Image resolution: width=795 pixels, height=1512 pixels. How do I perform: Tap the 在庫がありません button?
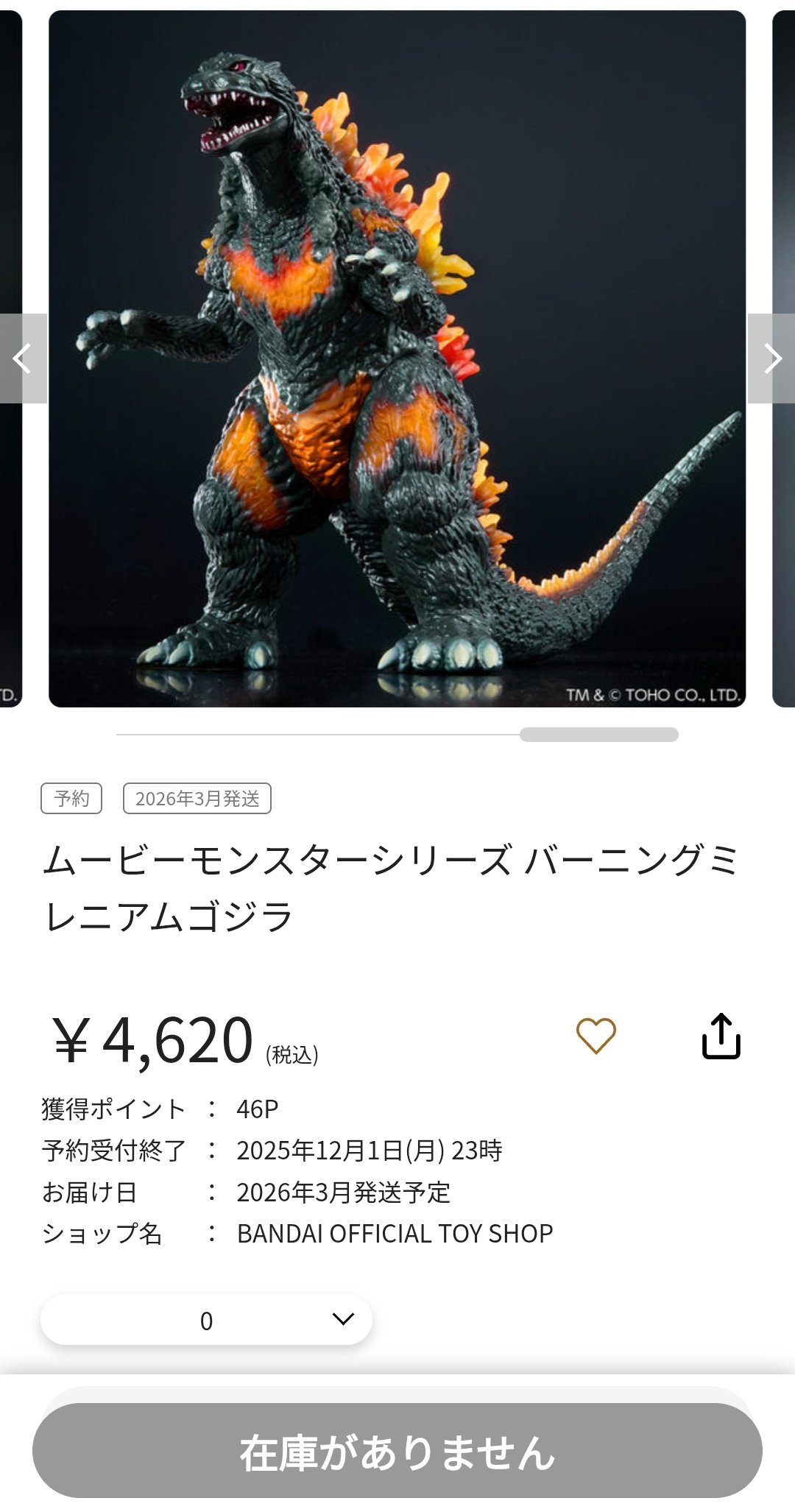coord(397,1451)
